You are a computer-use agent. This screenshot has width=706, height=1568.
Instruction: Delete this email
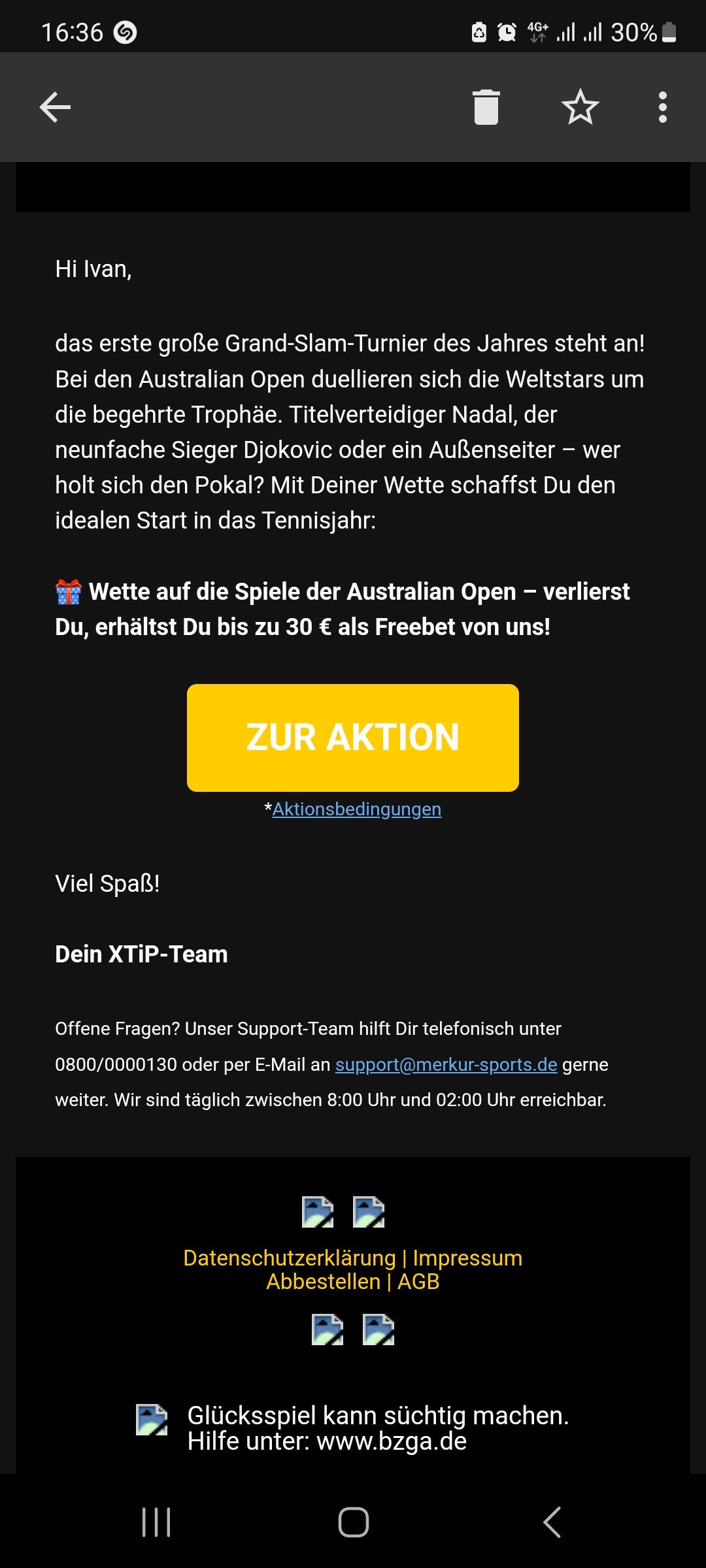[486, 107]
